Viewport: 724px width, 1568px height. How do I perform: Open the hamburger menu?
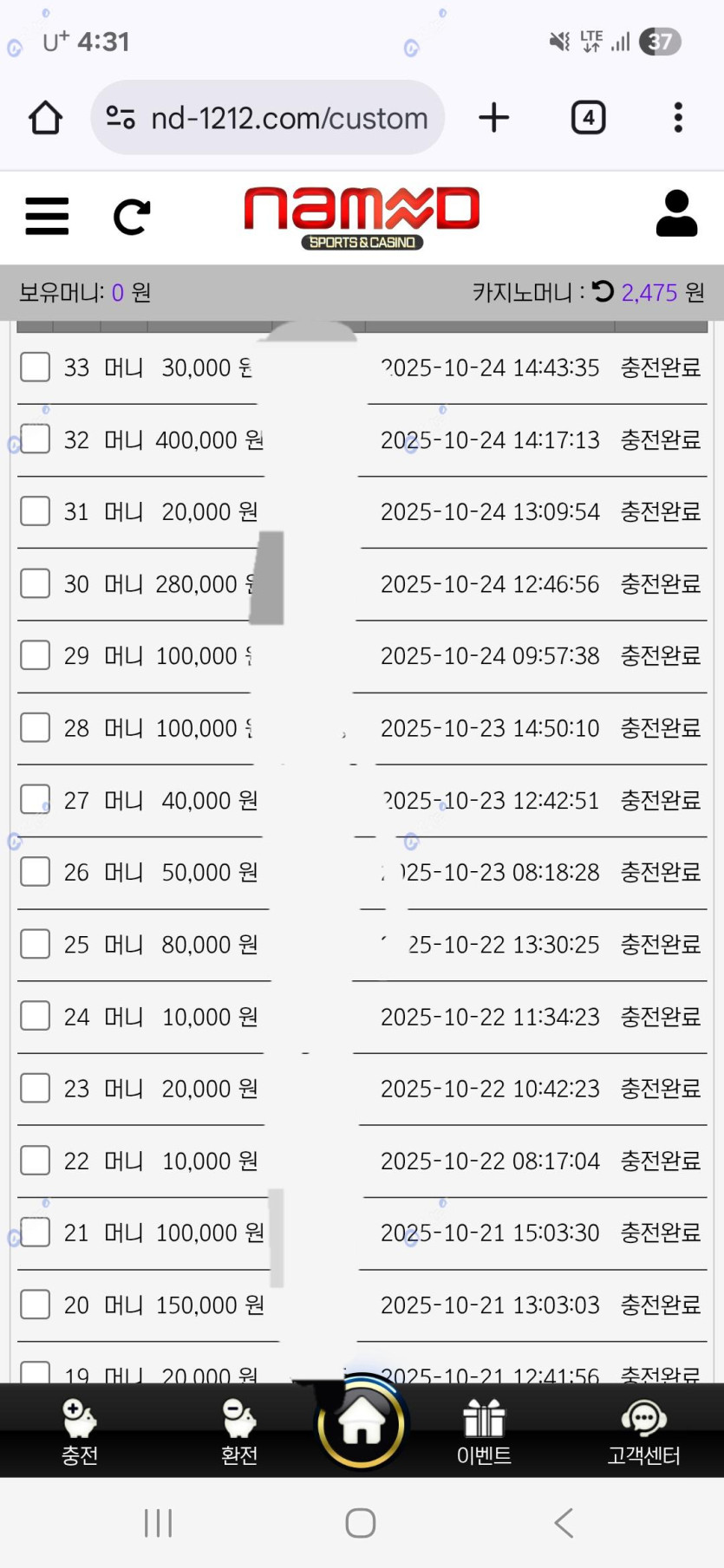pyautogui.click(x=47, y=216)
